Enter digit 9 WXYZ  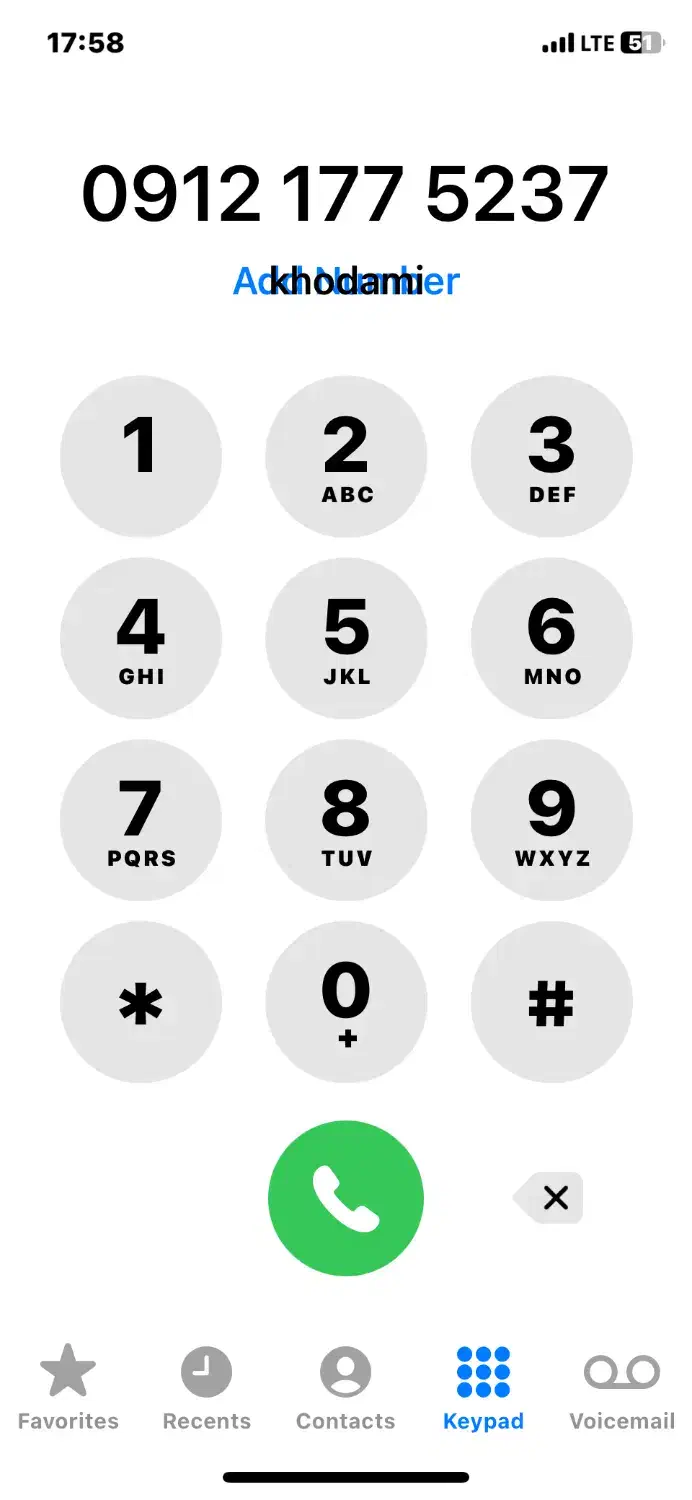552,821
